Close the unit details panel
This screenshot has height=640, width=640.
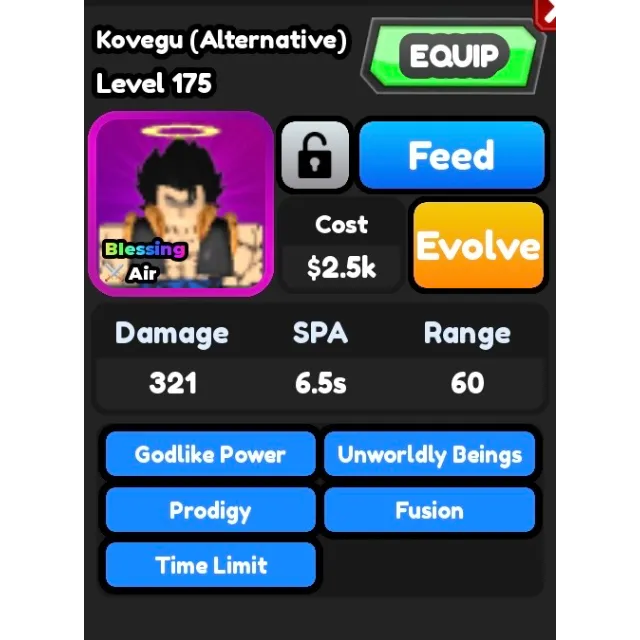click(547, 13)
